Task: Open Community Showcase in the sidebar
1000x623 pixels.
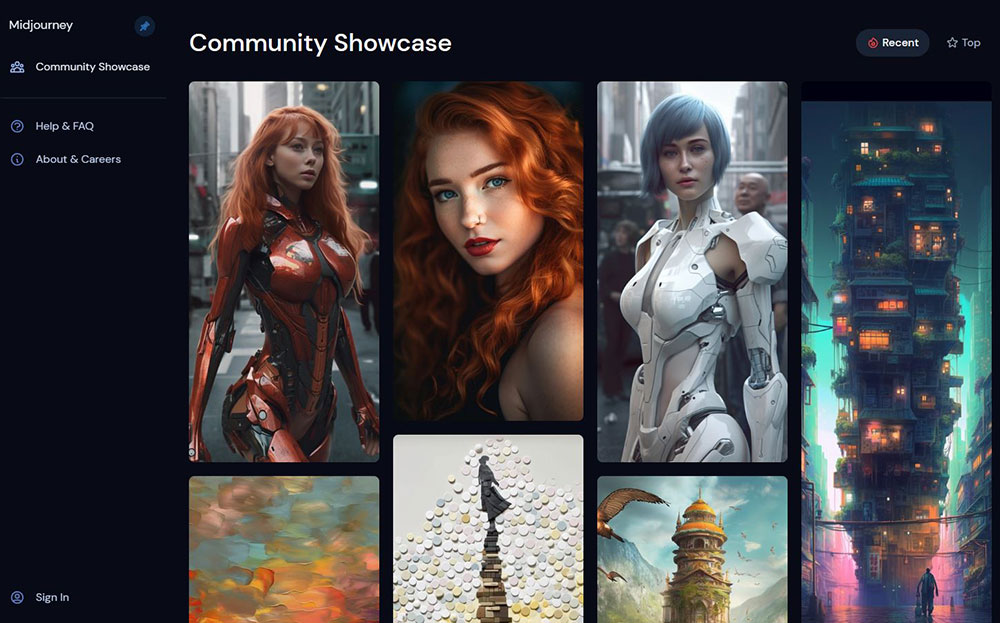Action: [x=92, y=67]
